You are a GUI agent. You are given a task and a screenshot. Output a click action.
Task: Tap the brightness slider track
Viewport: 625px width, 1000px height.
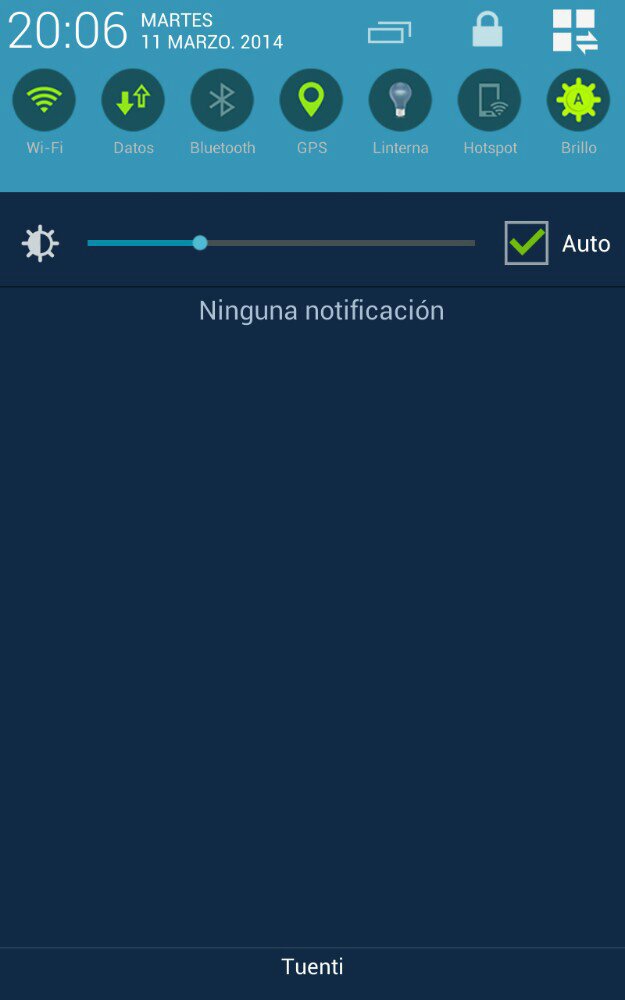281,243
